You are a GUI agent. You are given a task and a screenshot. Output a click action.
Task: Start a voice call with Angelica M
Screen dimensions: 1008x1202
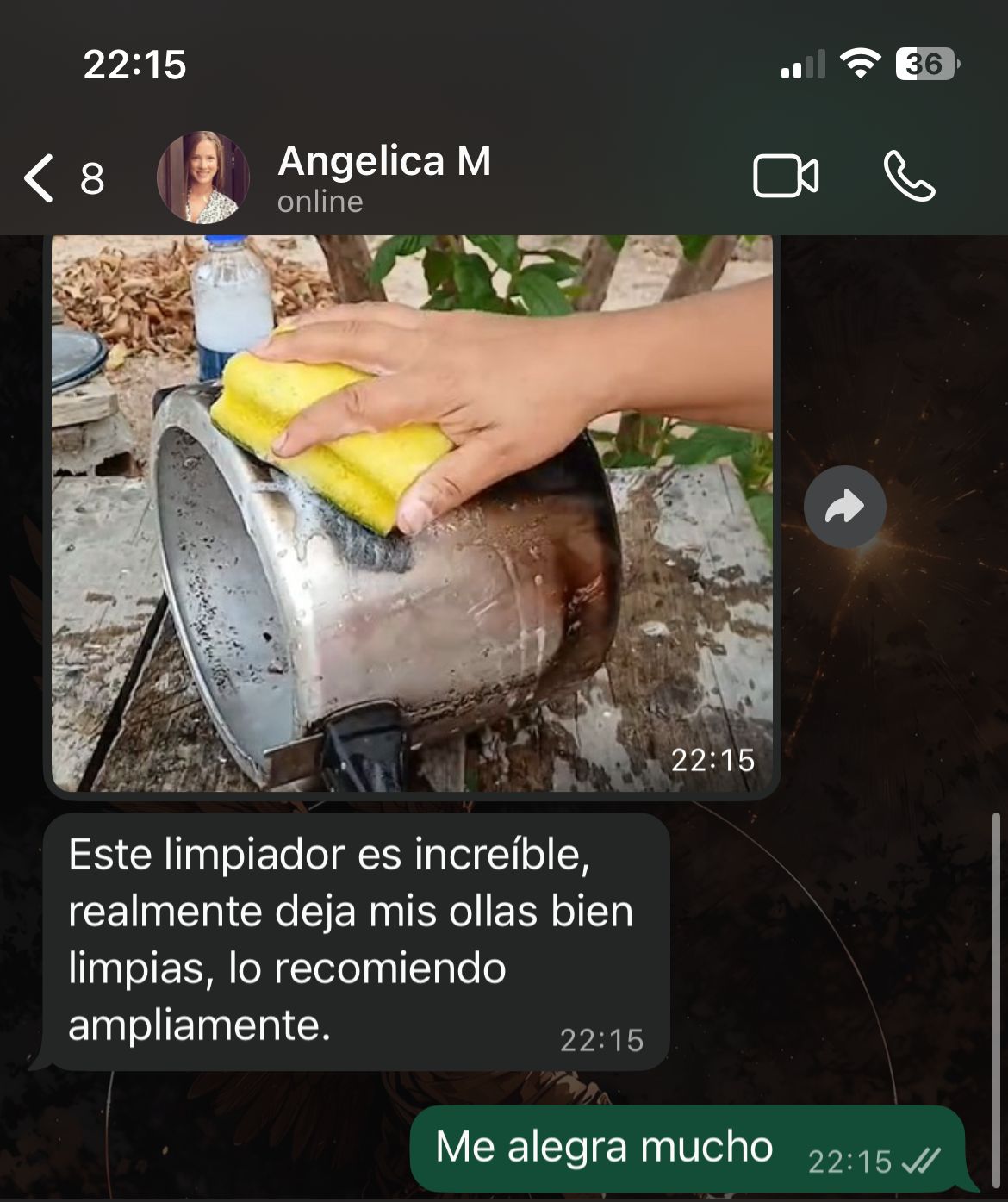pyautogui.click(x=909, y=177)
